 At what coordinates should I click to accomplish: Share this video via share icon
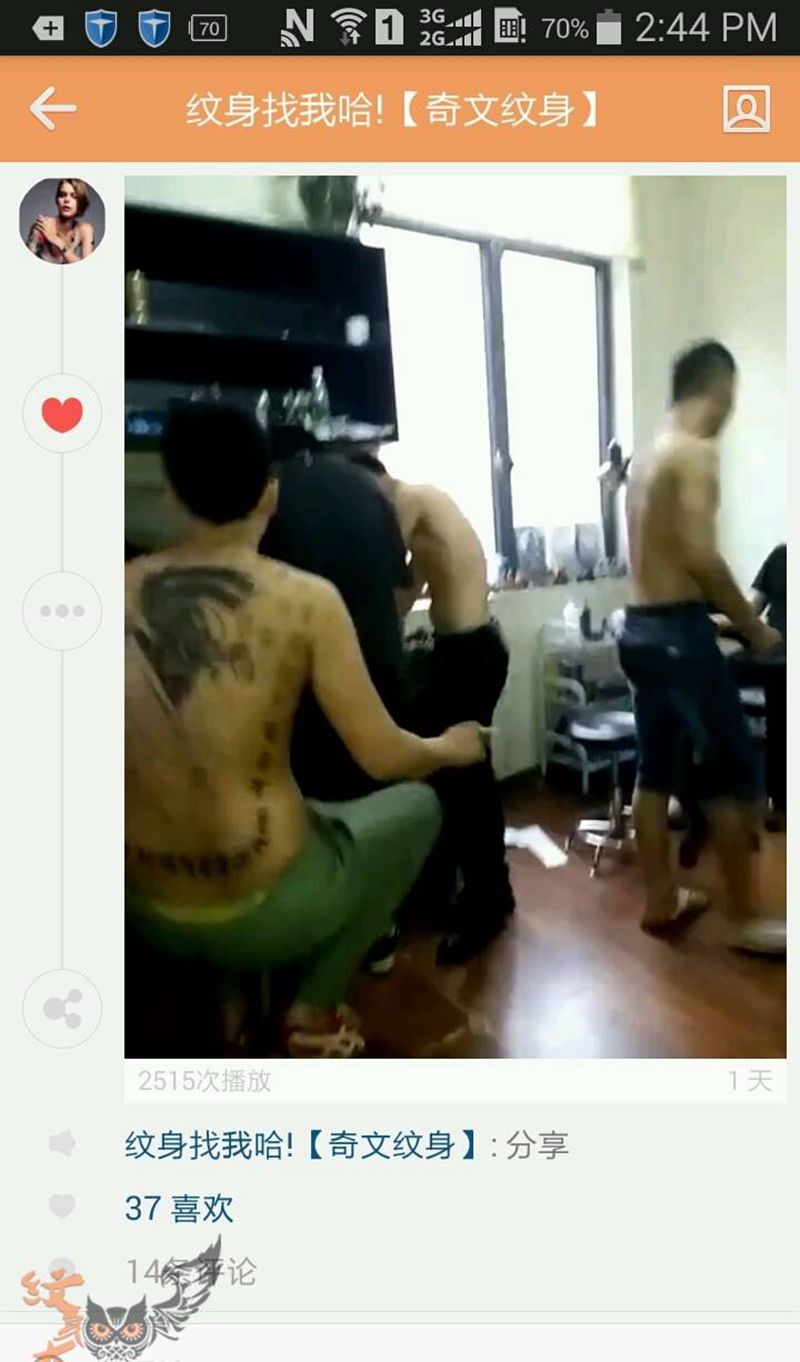[x=62, y=1009]
